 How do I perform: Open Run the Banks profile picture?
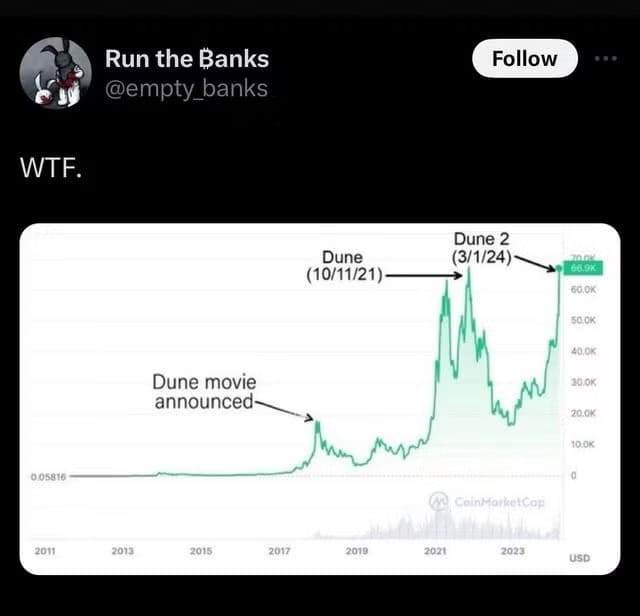[56, 74]
